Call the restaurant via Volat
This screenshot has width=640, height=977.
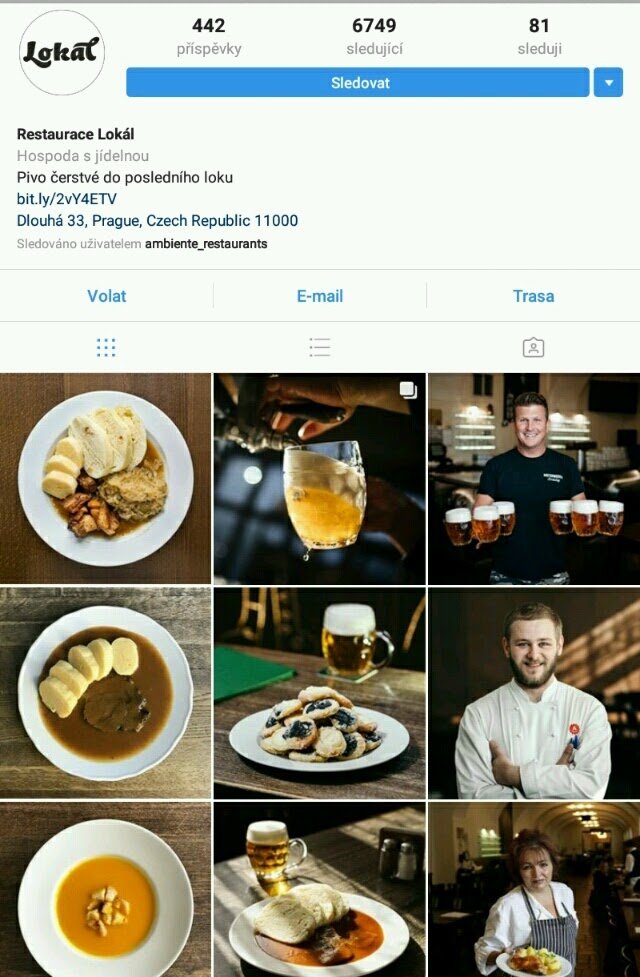(106, 296)
